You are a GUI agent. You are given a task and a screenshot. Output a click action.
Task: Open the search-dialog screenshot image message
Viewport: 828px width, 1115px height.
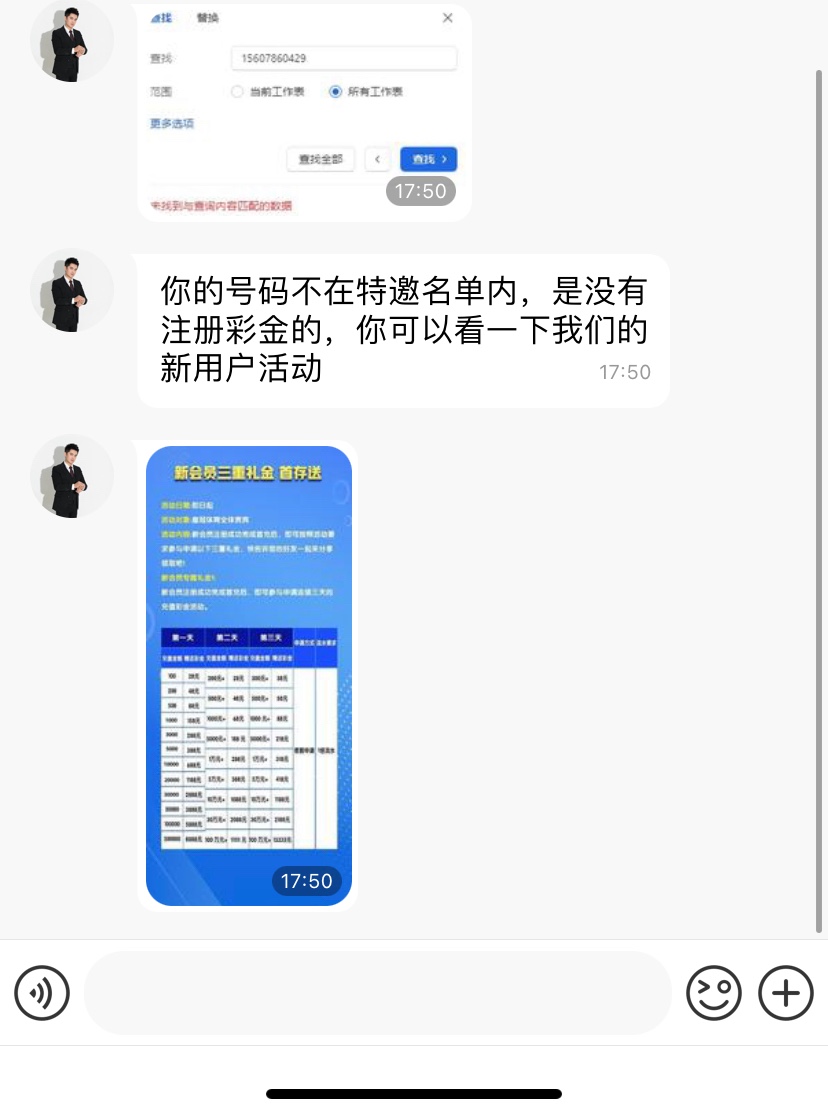(x=303, y=110)
